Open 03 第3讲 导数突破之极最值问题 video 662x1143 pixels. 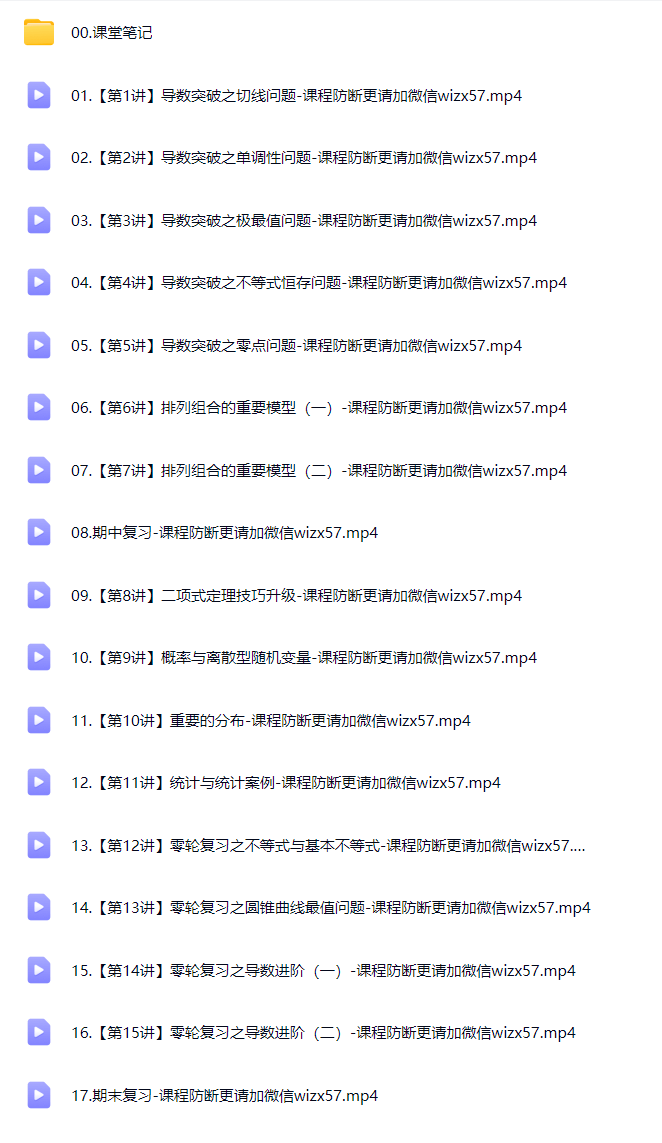304,220
